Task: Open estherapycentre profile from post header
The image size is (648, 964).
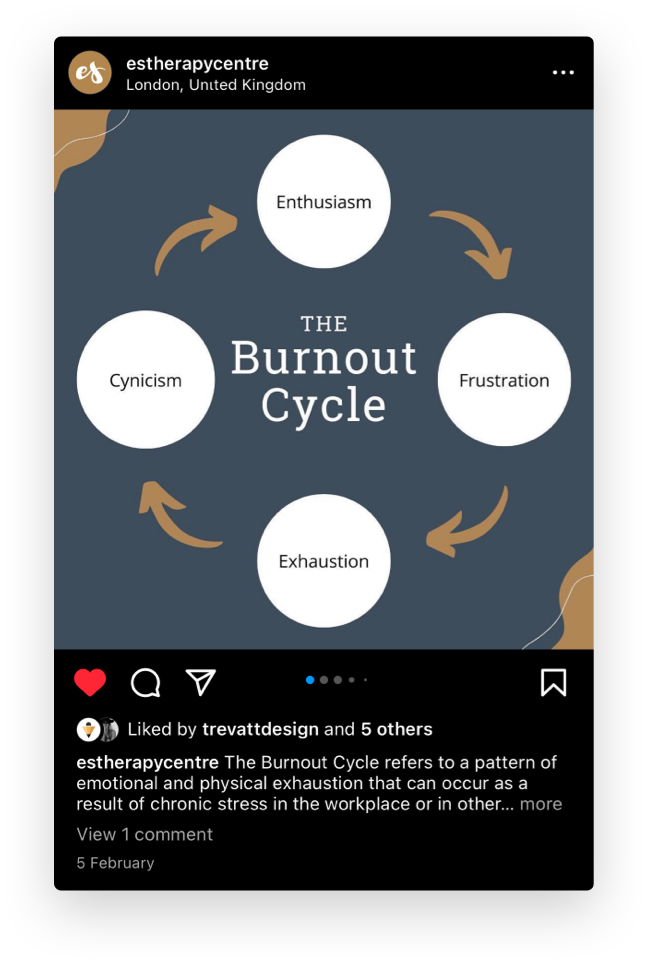Action: click(x=197, y=64)
